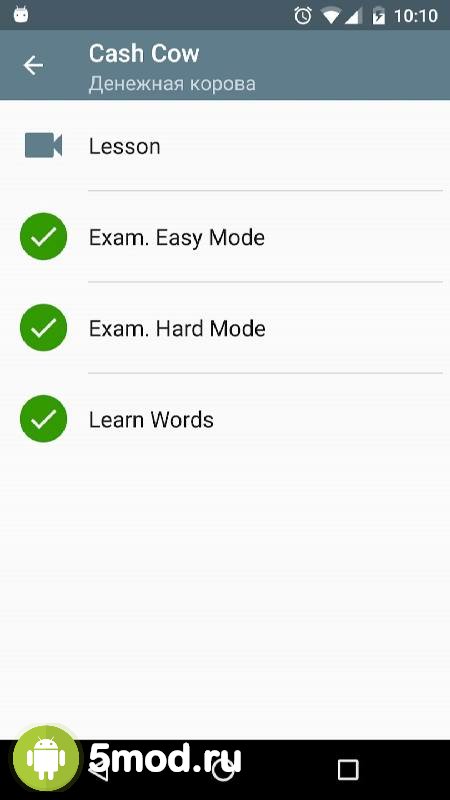The height and width of the screenshot is (800, 450).
Task: Select the Learn Words row
Action: [x=225, y=419]
